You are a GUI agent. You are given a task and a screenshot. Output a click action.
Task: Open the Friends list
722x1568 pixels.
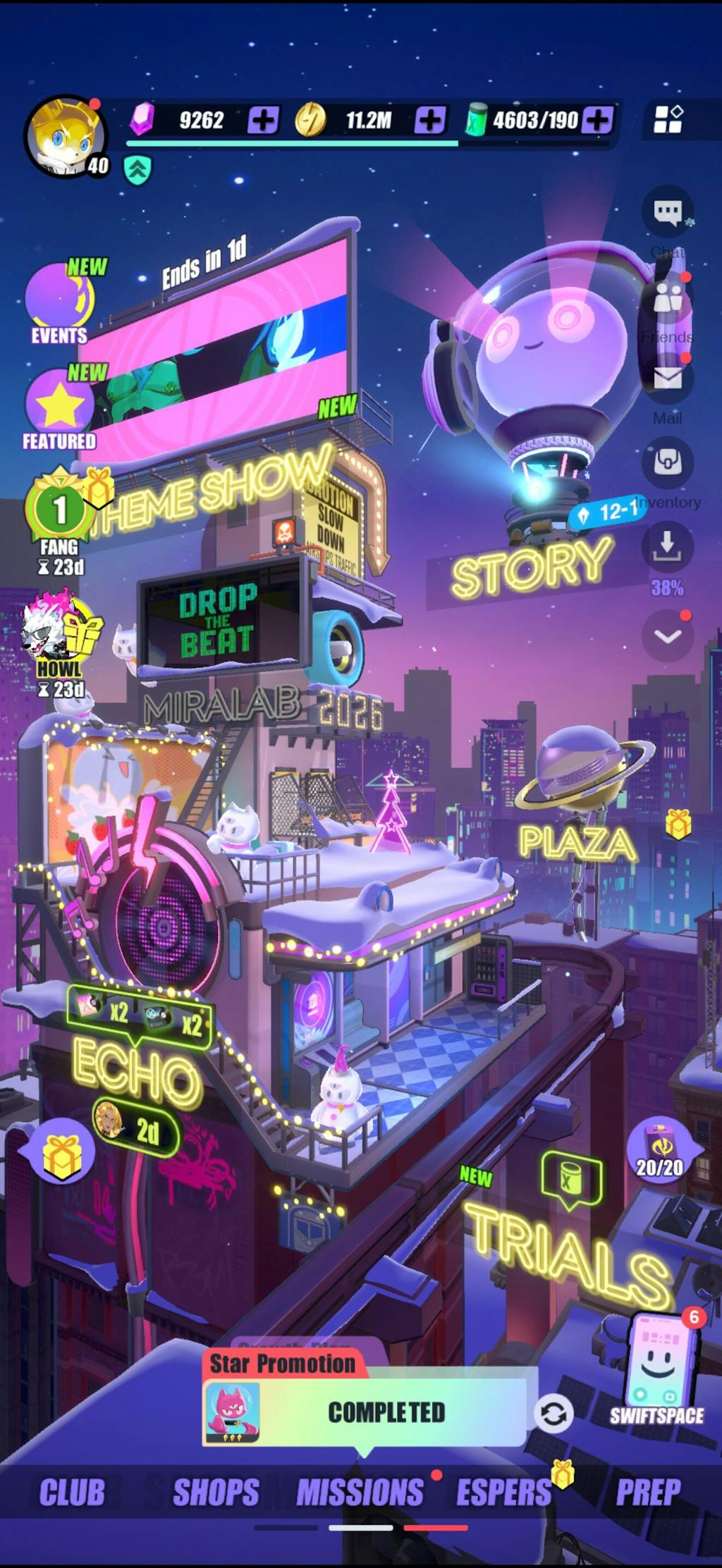(x=667, y=300)
